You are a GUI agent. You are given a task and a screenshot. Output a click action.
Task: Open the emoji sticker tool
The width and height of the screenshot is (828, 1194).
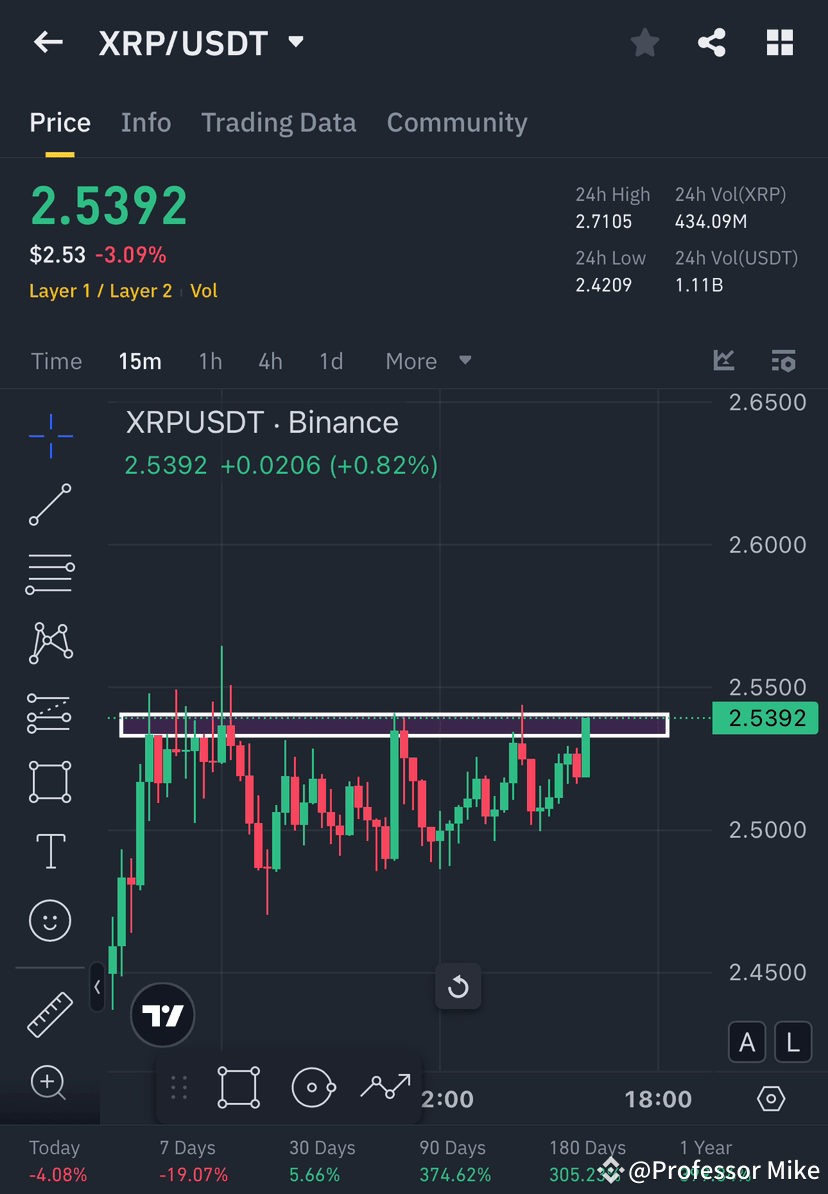[x=50, y=920]
